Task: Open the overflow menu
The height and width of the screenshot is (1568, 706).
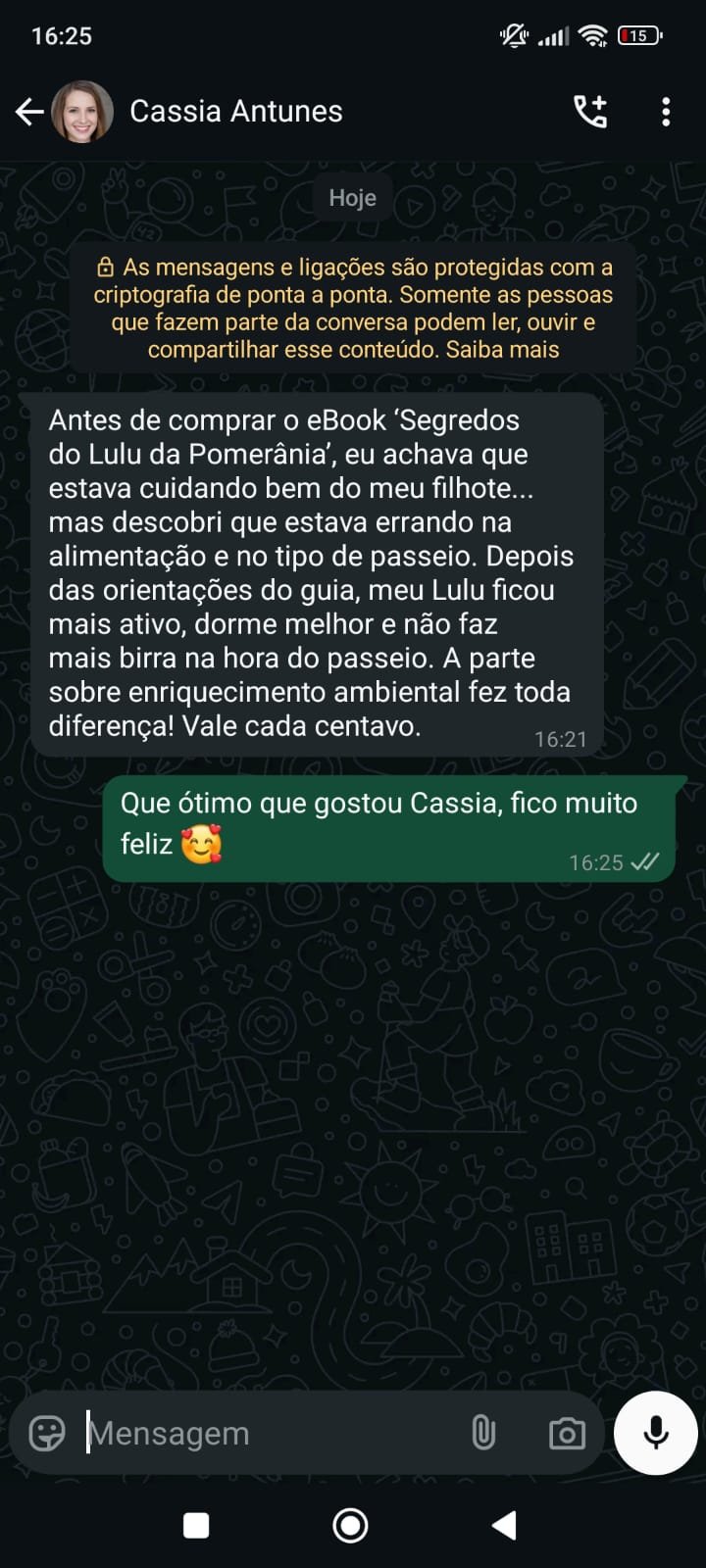Action: (666, 112)
